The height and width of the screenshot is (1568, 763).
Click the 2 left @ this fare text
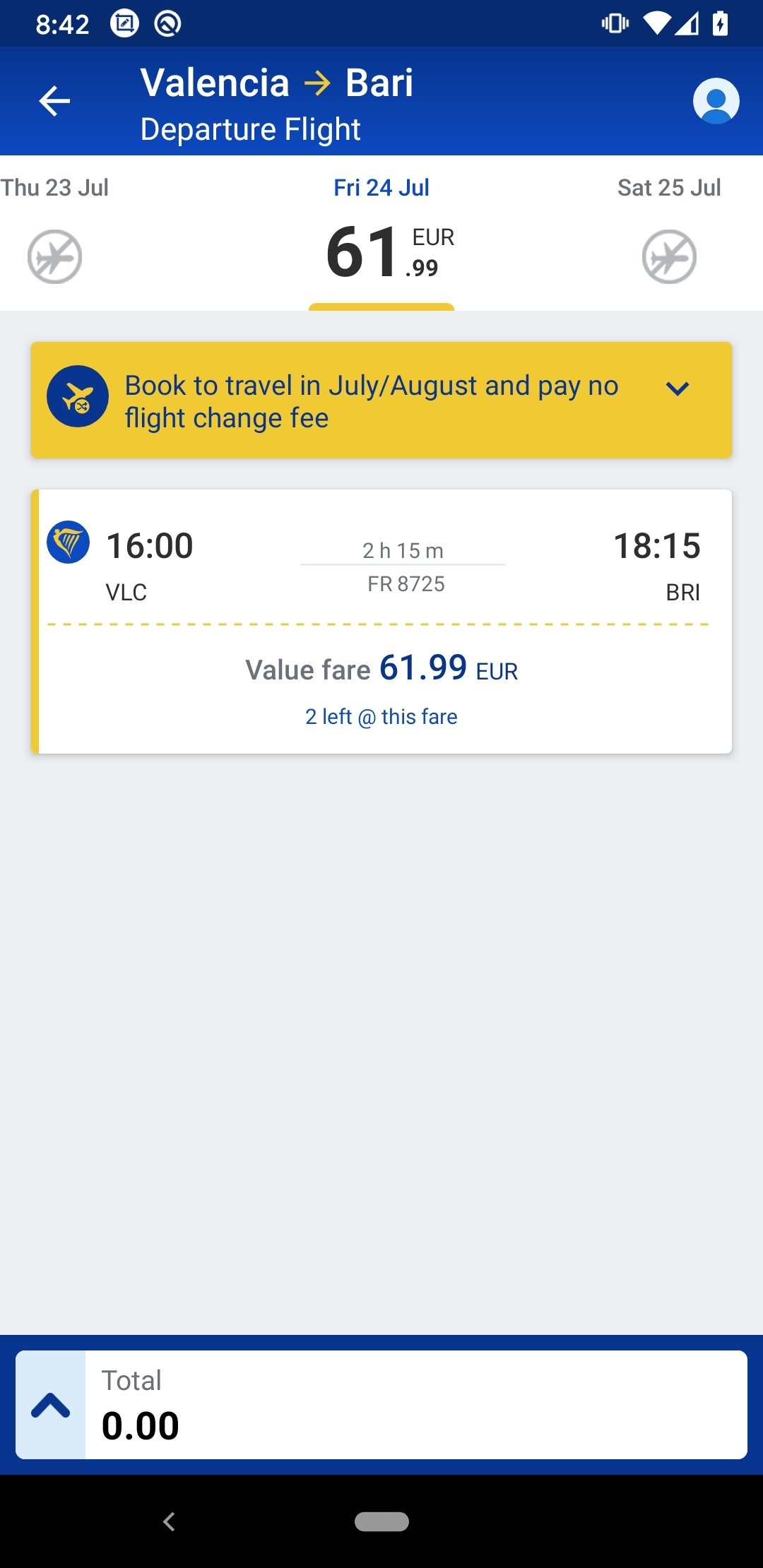point(381,716)
